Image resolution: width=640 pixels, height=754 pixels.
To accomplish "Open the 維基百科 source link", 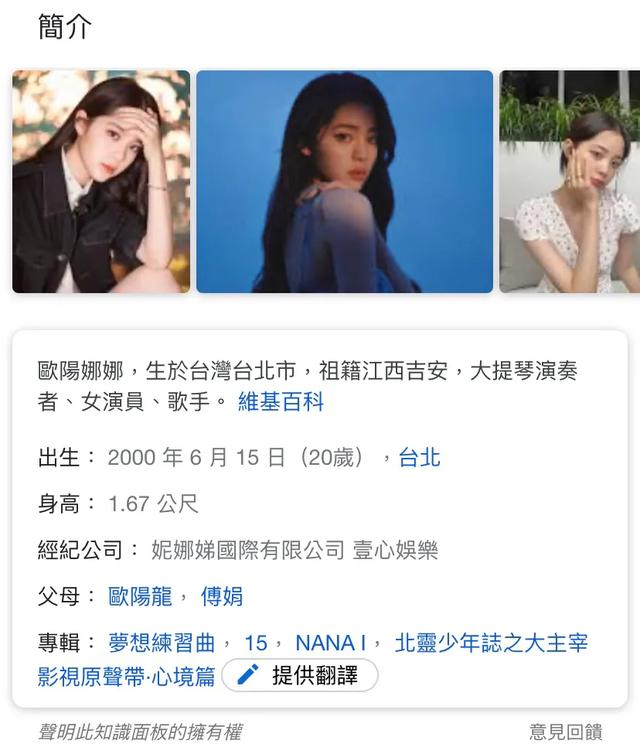I will tap(281, 403).
